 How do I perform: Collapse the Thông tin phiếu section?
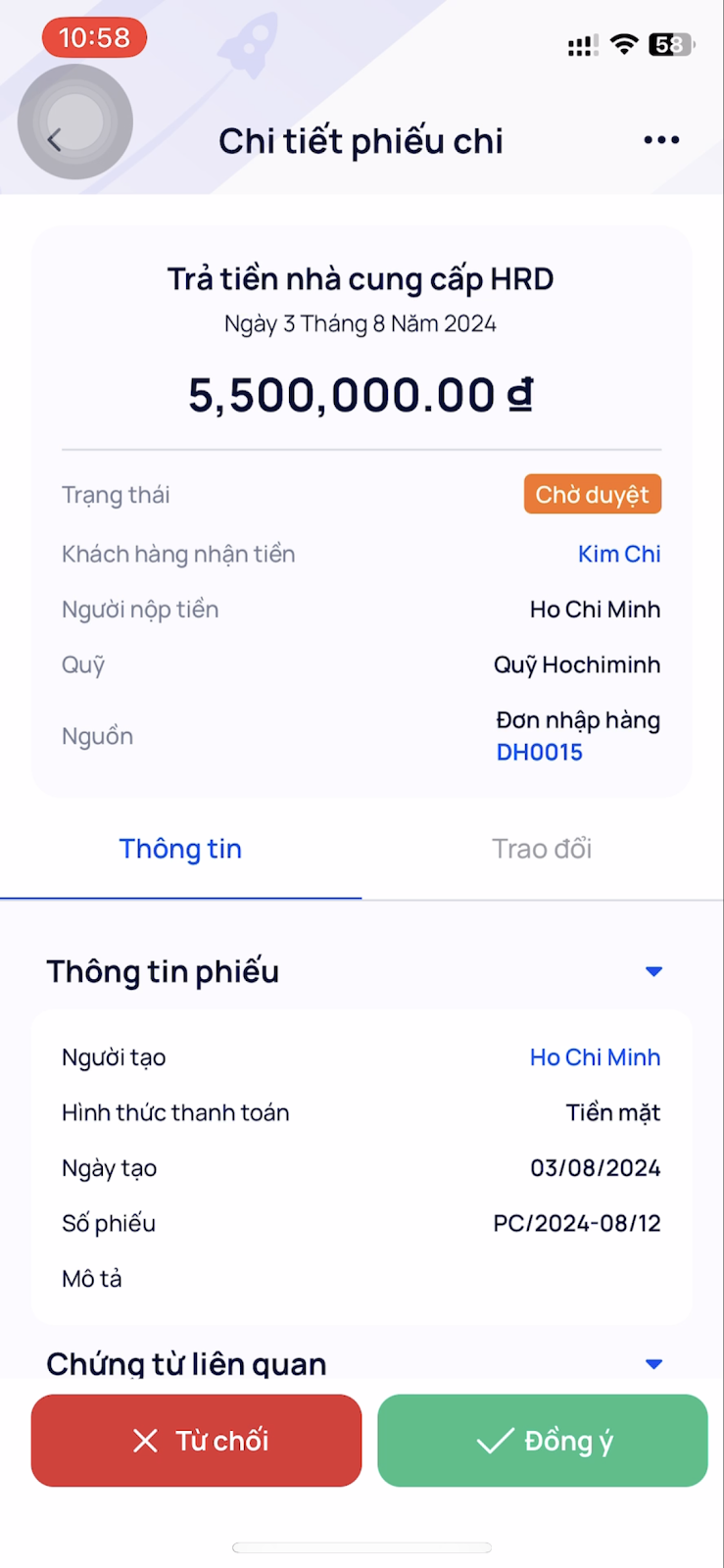point(653,971)
